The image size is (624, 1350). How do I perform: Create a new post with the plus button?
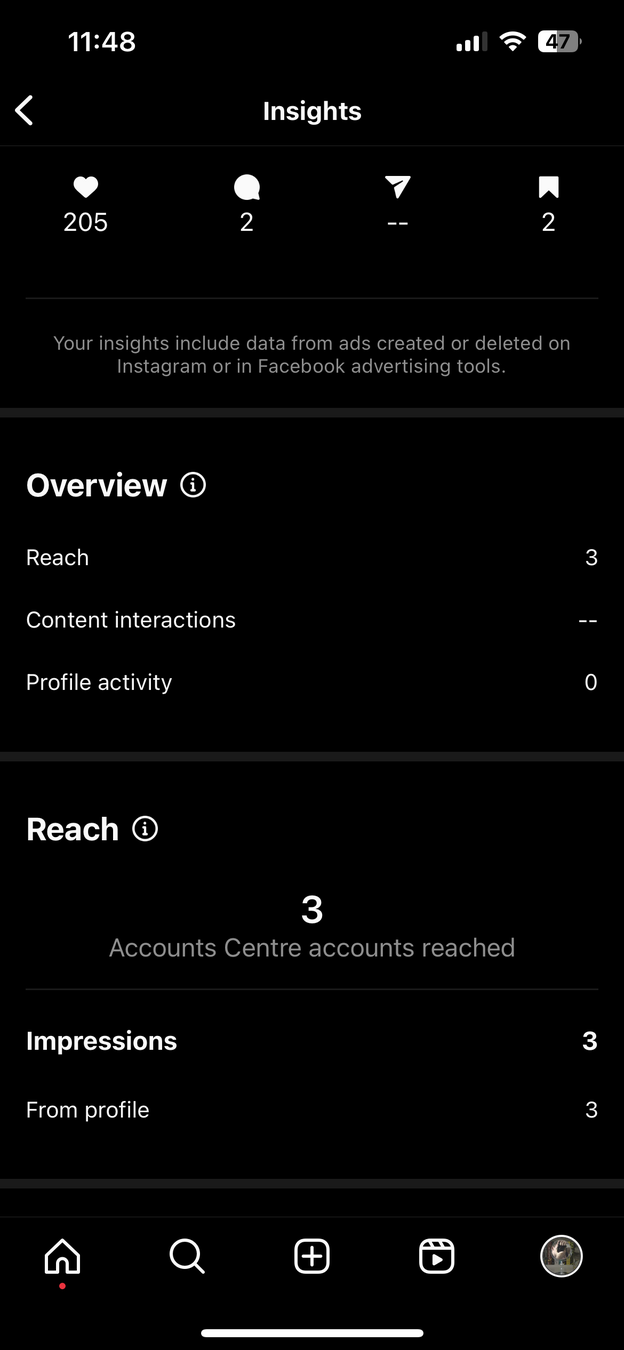point(312,1256)
